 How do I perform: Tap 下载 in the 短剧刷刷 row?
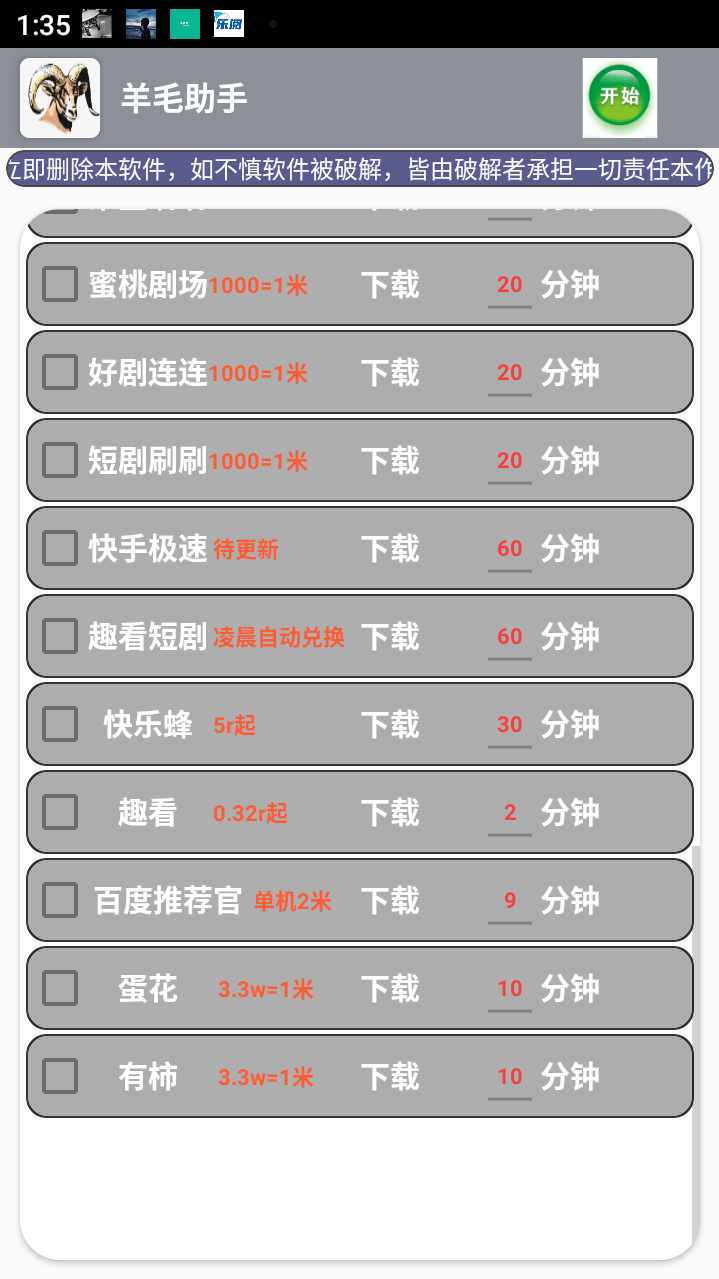coord(390,461)
